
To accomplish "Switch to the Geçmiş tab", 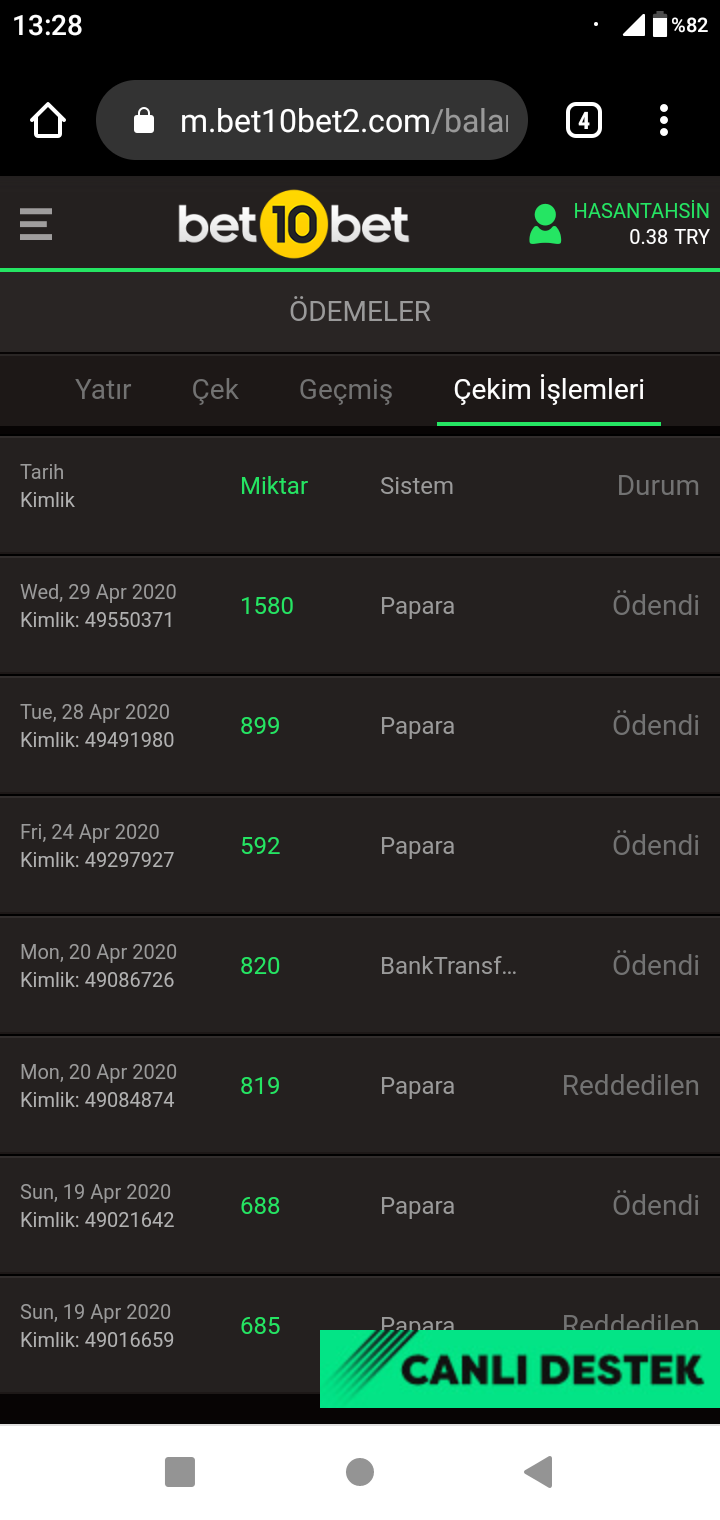I will click(x=346, y=390).
